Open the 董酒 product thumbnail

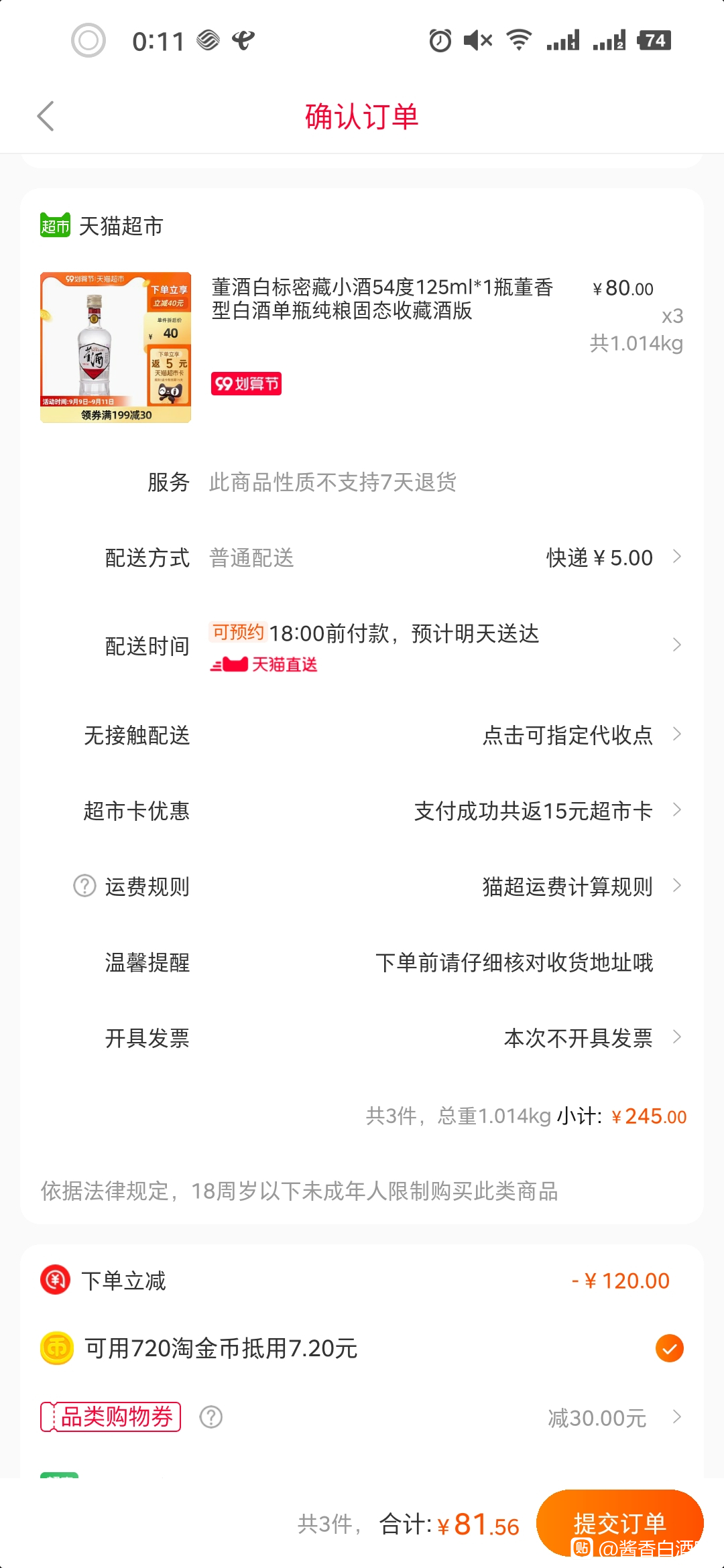115,347
